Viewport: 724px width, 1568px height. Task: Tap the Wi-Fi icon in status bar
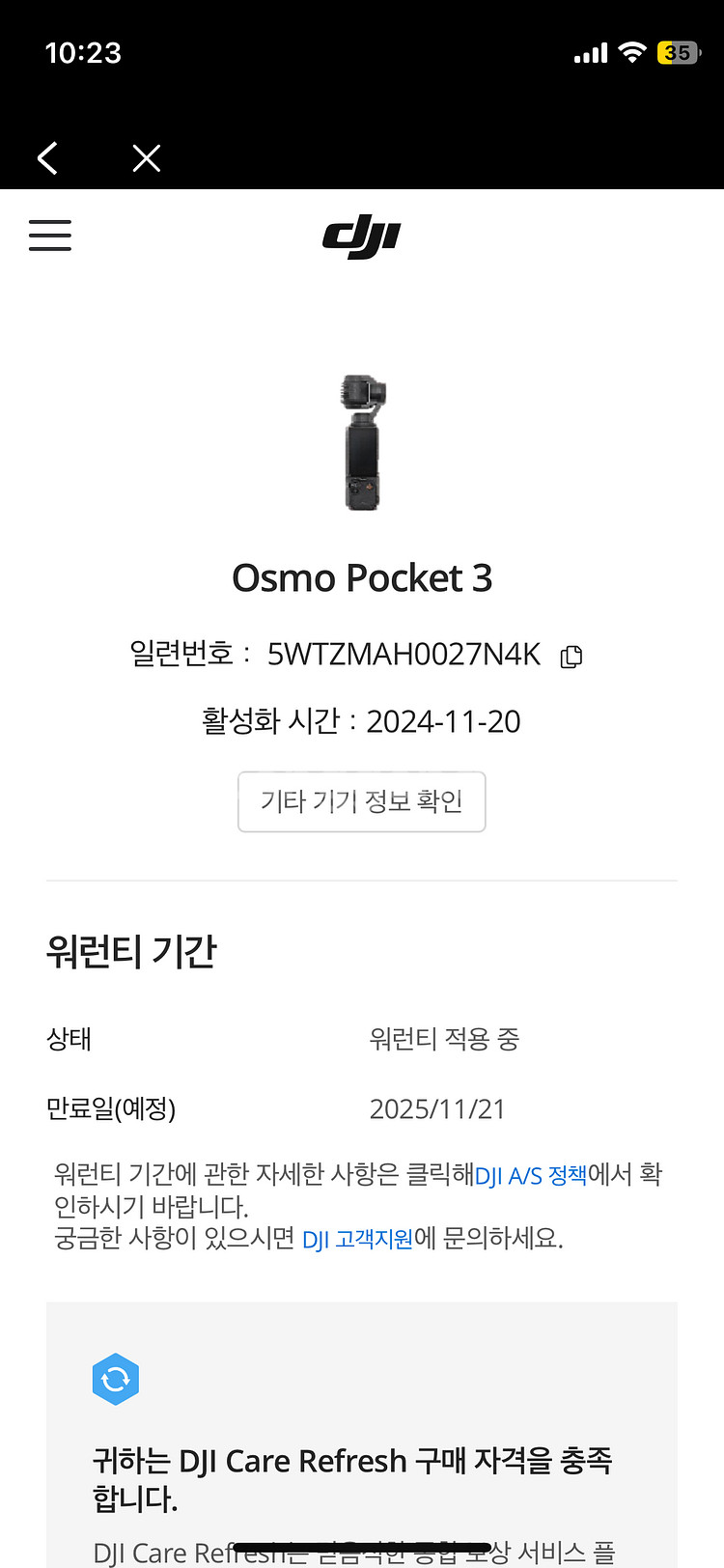pyautogui.click(x=634, y=52)
